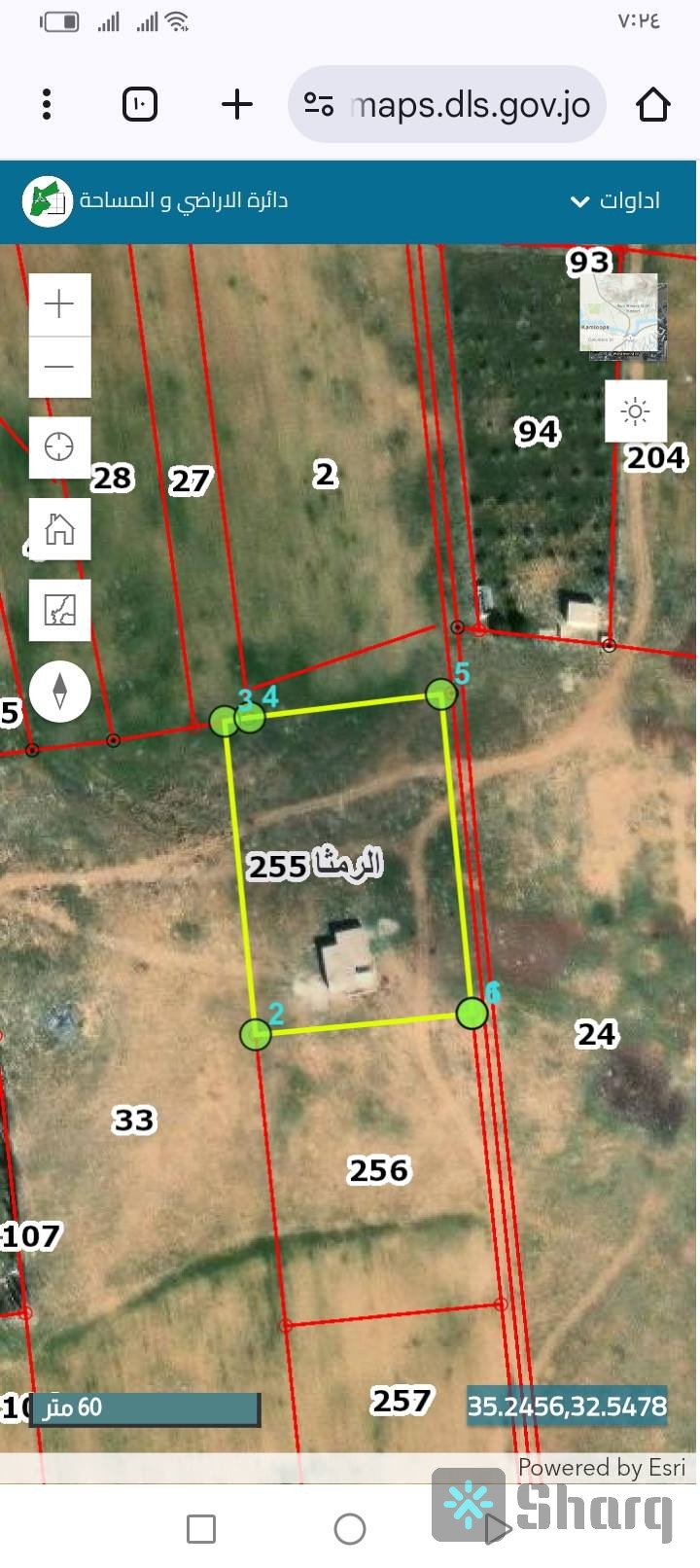Open the browser overflow menu
The height and width of the screenshot is (1568, 700).
tap(46, 104)
